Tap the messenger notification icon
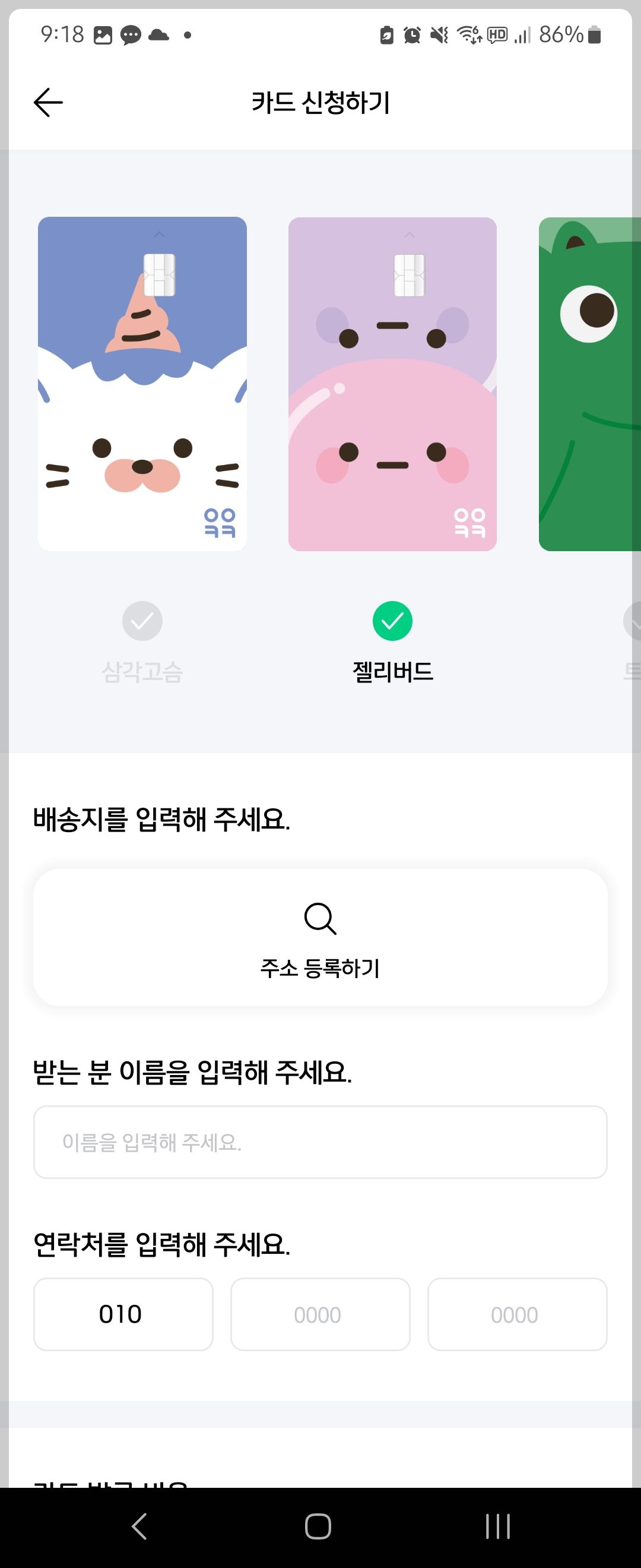This screenshot has height=1568, width=641. click(131, 36)
